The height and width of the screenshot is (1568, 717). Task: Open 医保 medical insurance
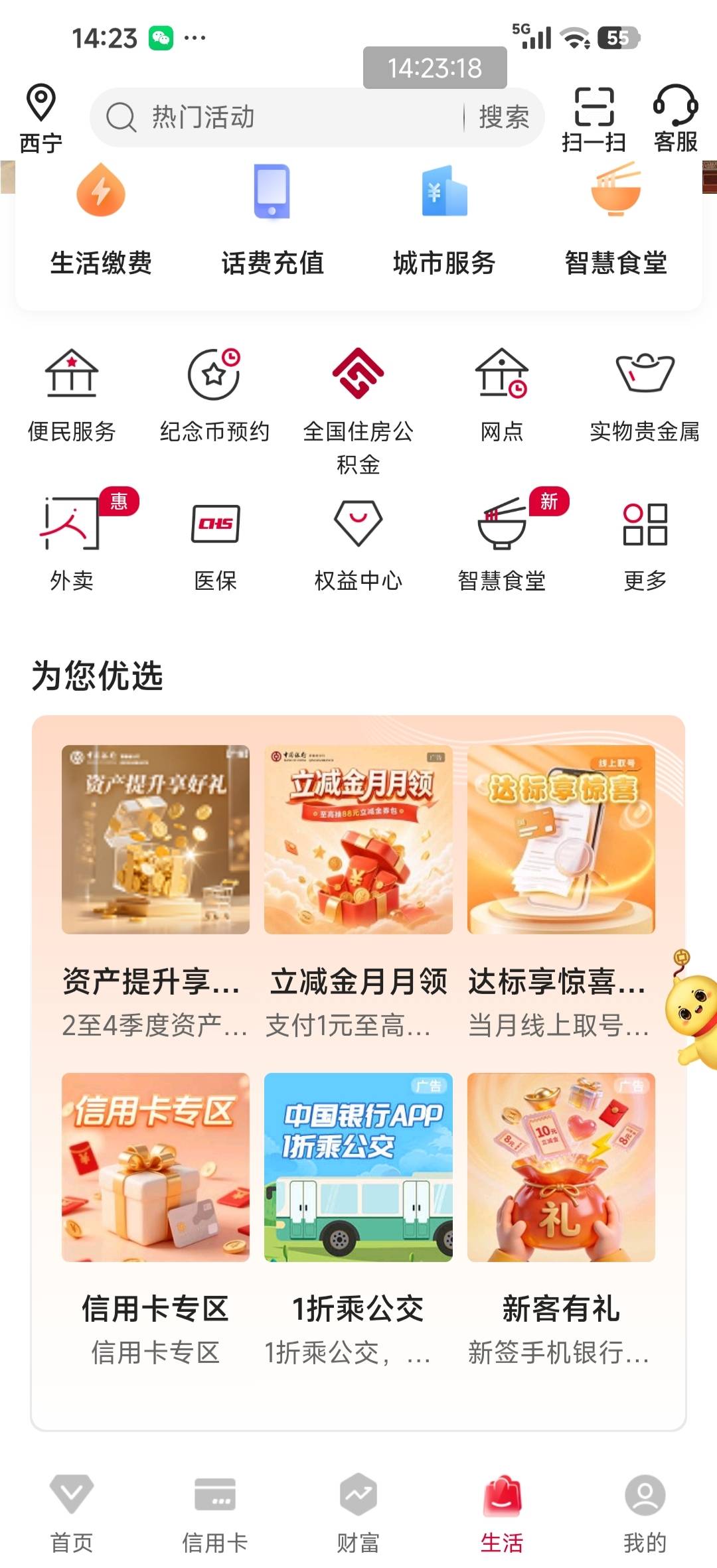(x=215, y=543)
